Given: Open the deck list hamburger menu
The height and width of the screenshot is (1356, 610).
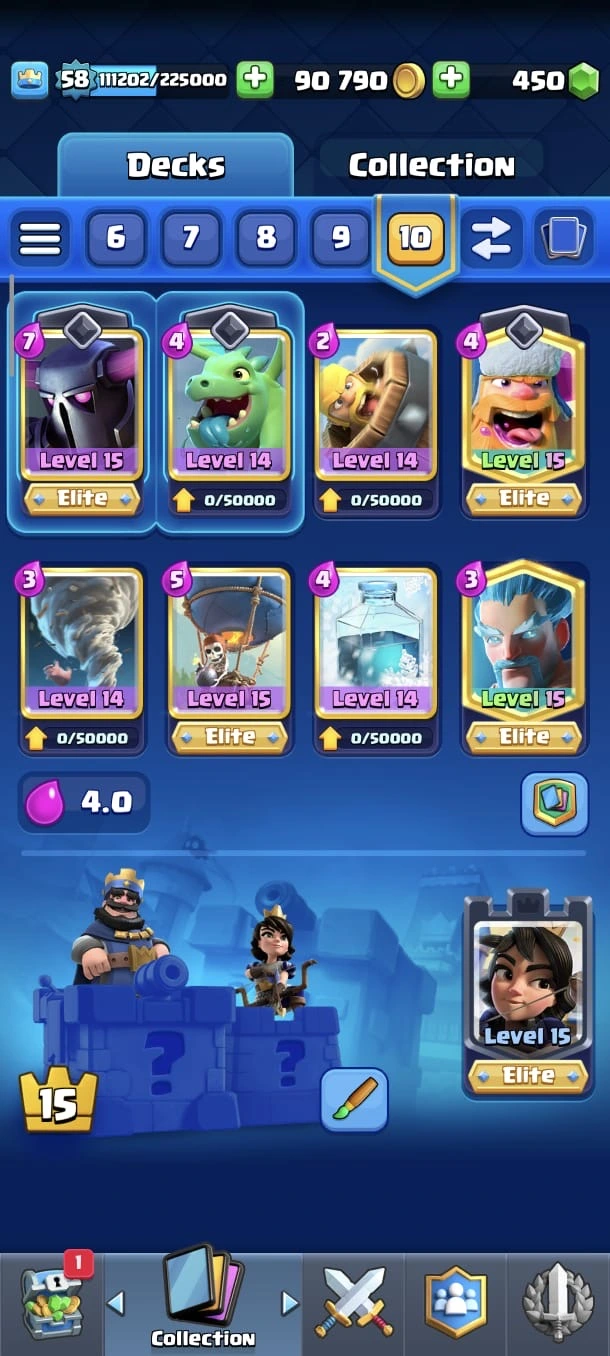Looking at the screenshot, I should pyautogui.click(x=40, y=238).
